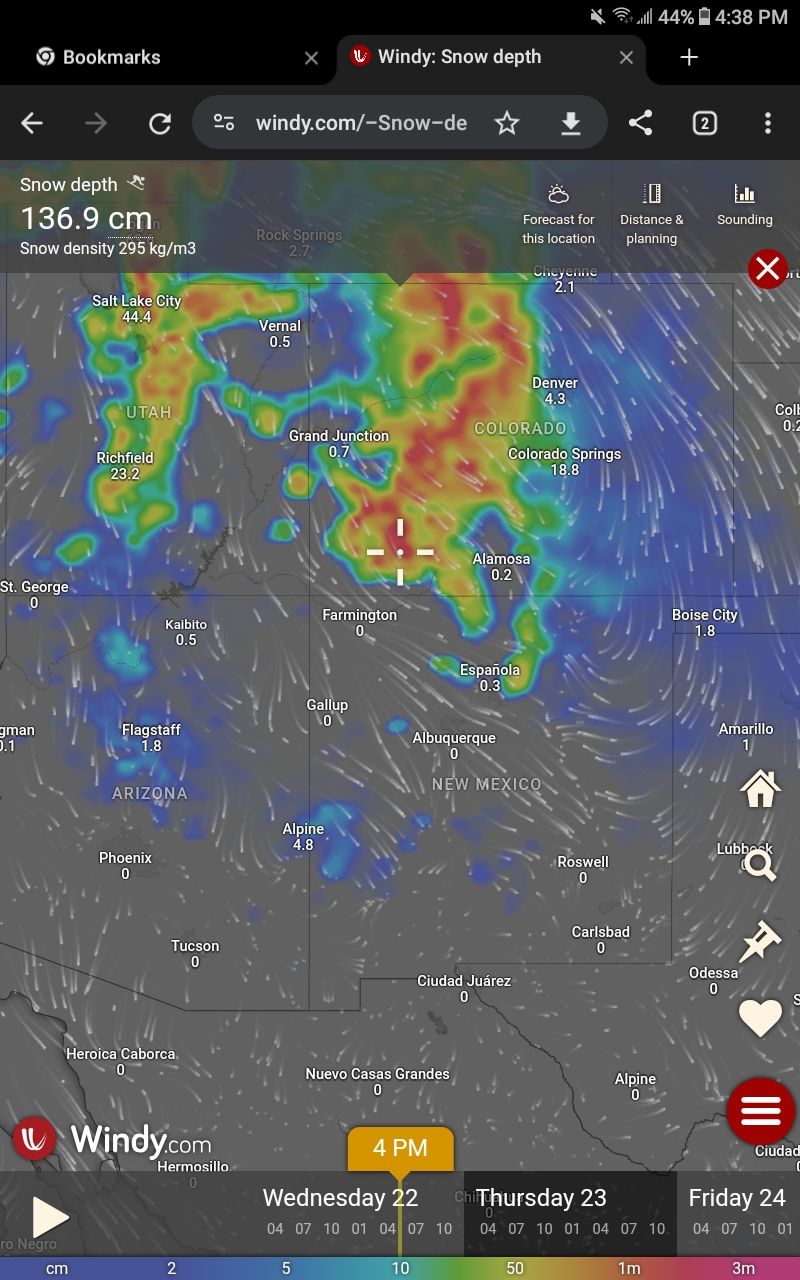Bookmark this page with the star

click(x=507, y=123)
